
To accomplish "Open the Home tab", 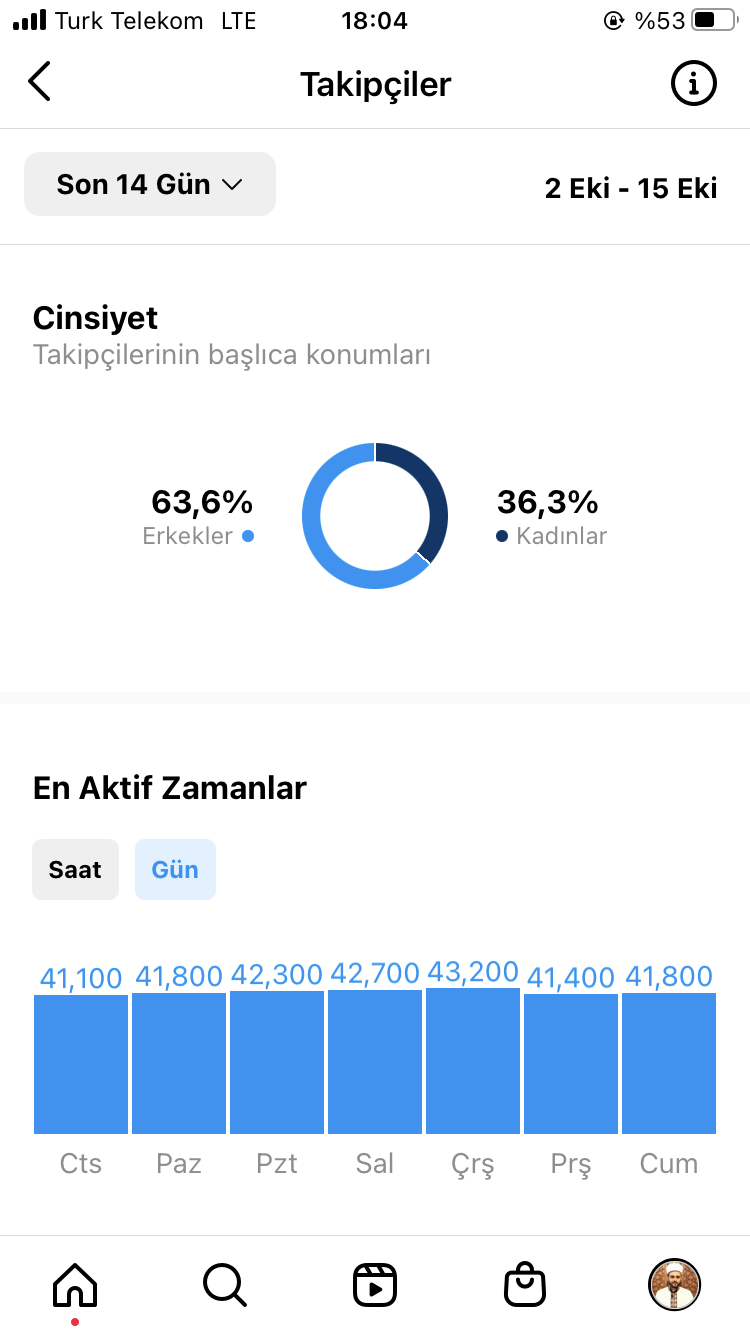I will pyautogui.click(x=75, y=1284).
